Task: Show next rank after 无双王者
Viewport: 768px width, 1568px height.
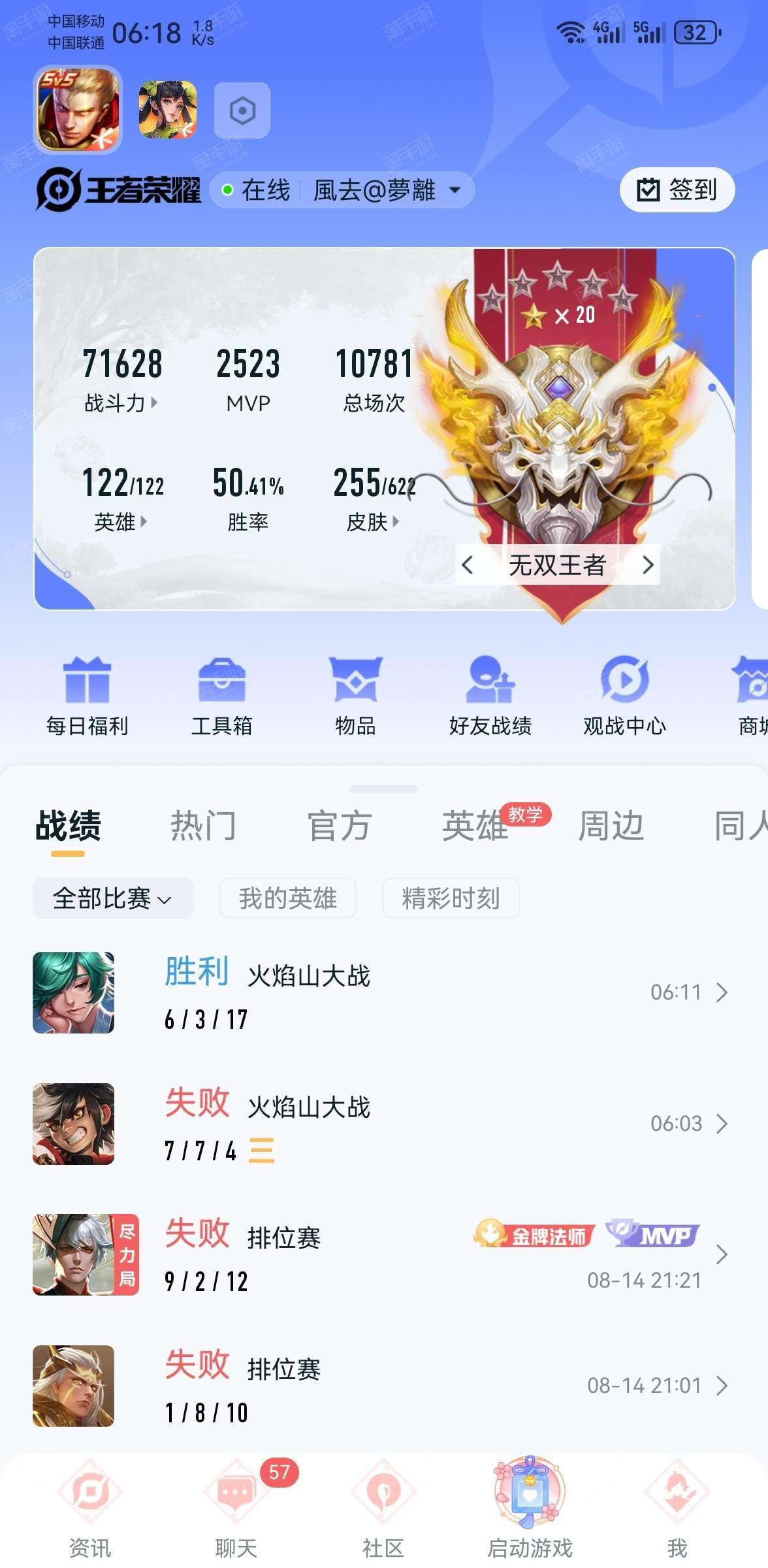Action: tap(647, 565)
